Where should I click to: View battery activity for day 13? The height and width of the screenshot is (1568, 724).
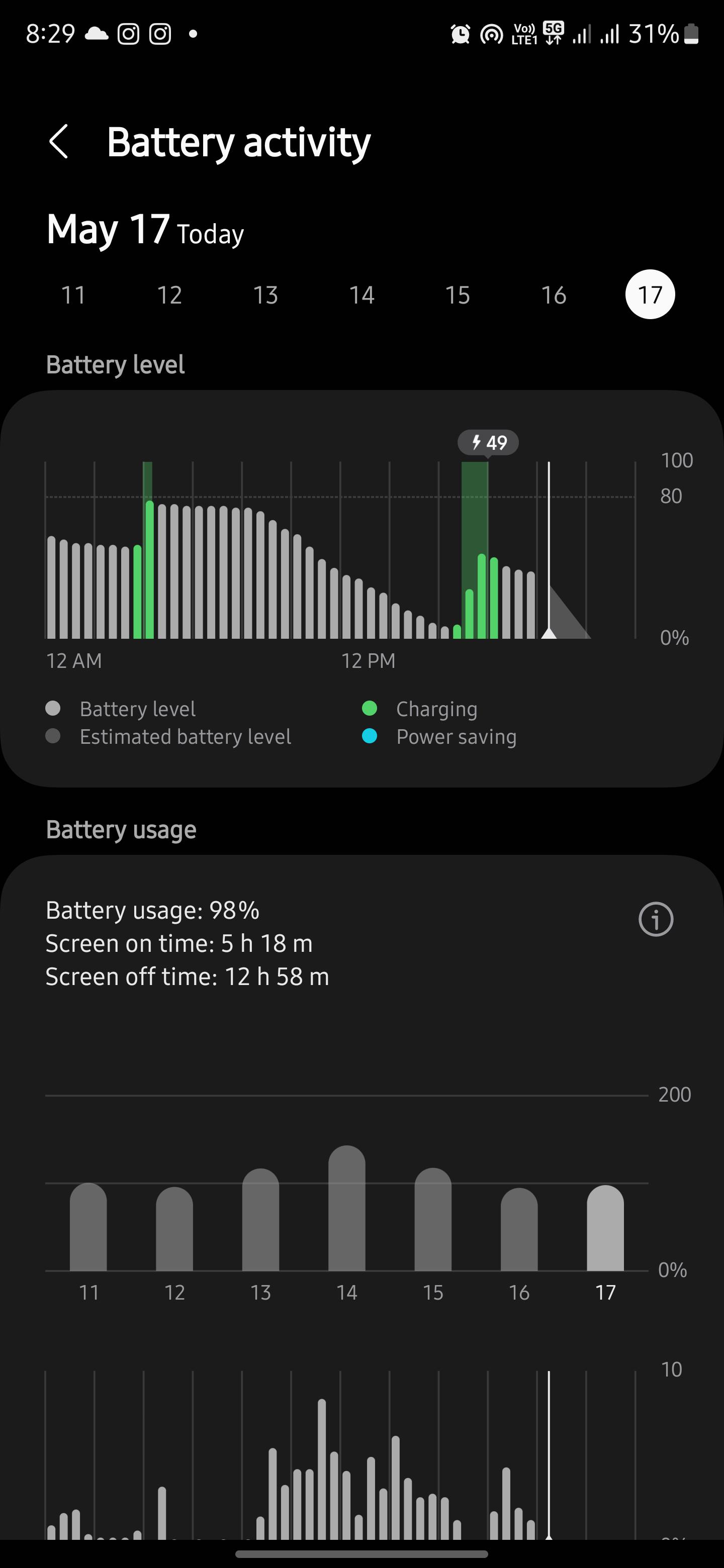click(x=265, y=295)
